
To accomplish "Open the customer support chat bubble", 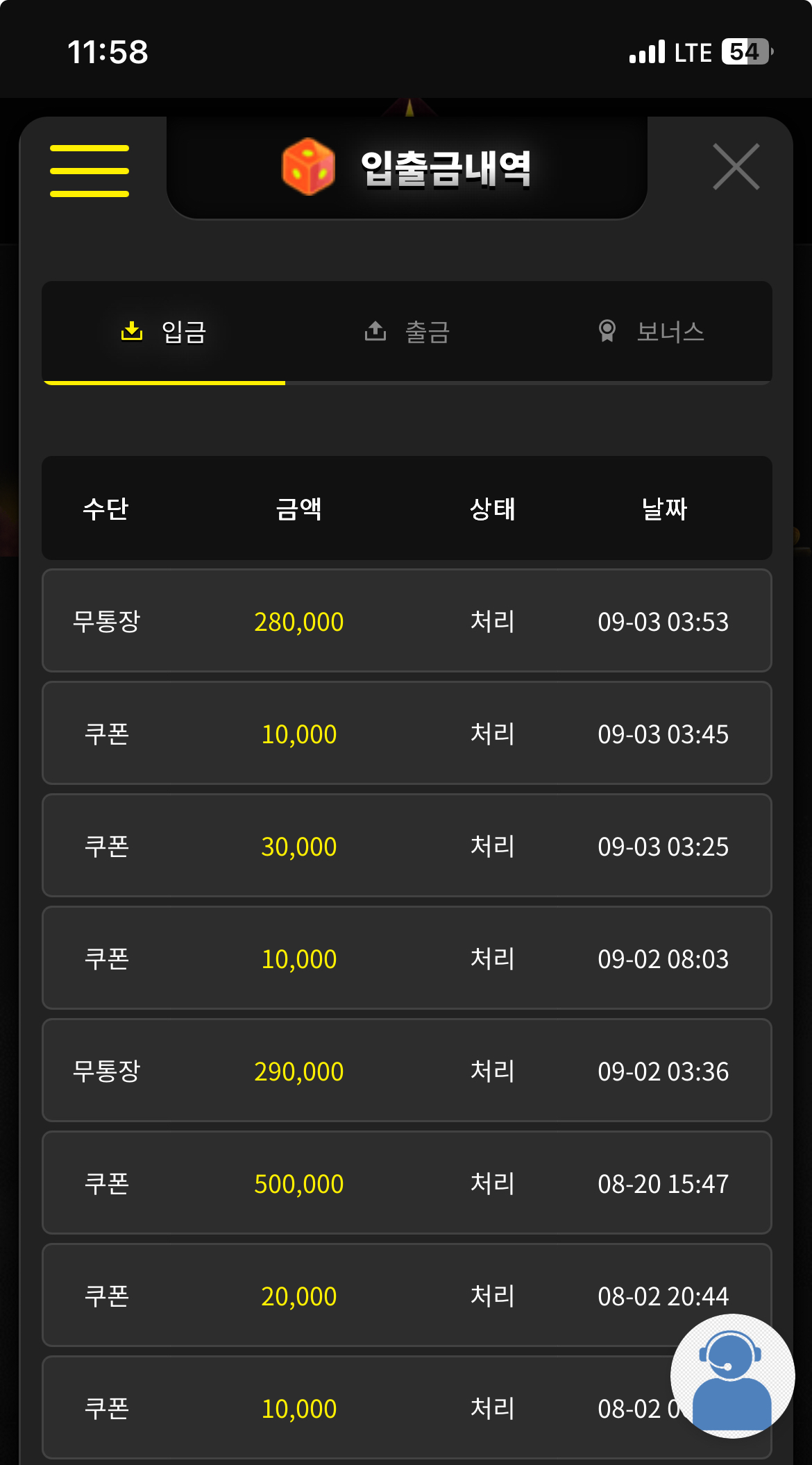I will pos(732,1375).
